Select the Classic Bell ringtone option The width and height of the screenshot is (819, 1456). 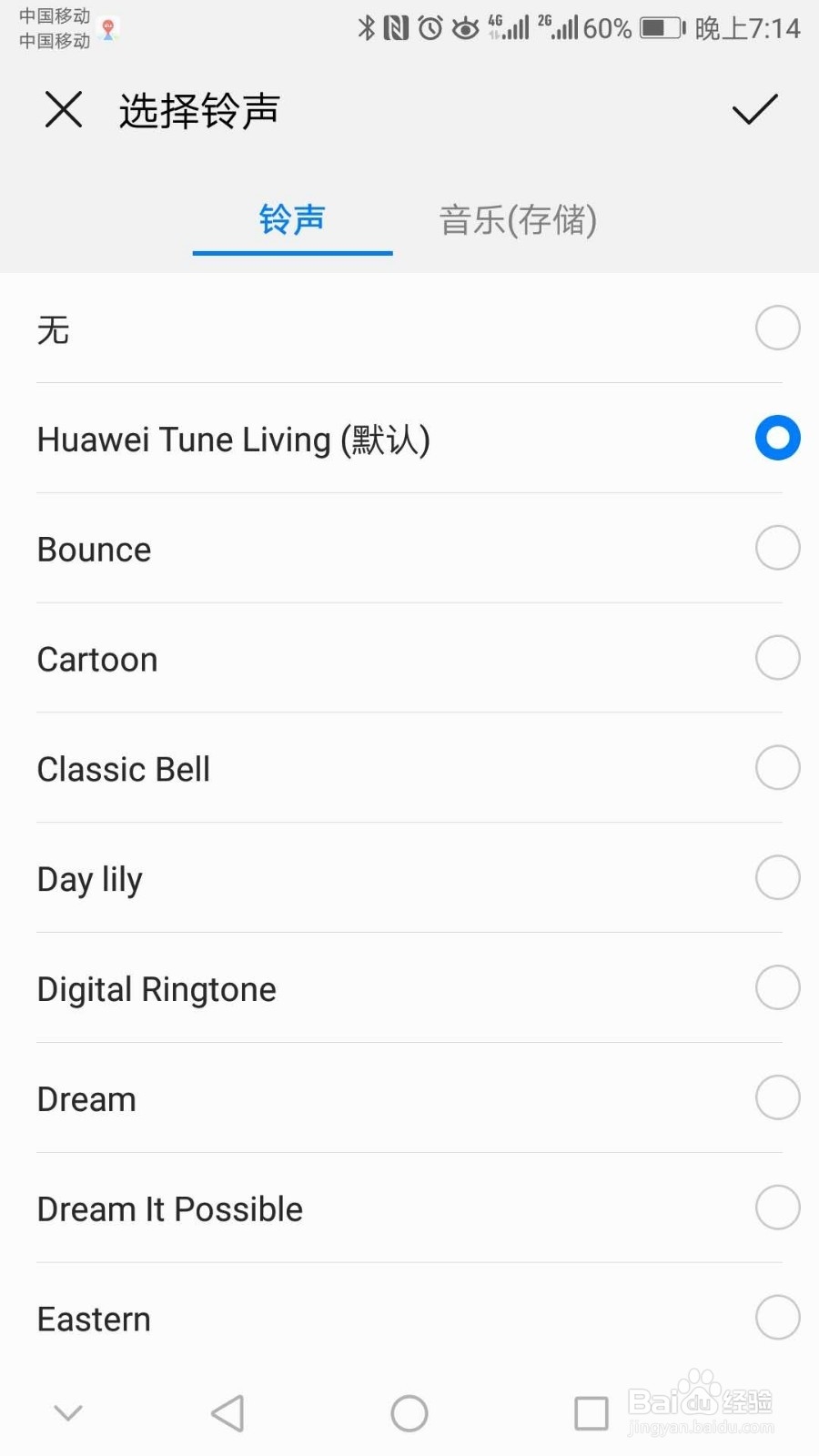coord(409,768)
